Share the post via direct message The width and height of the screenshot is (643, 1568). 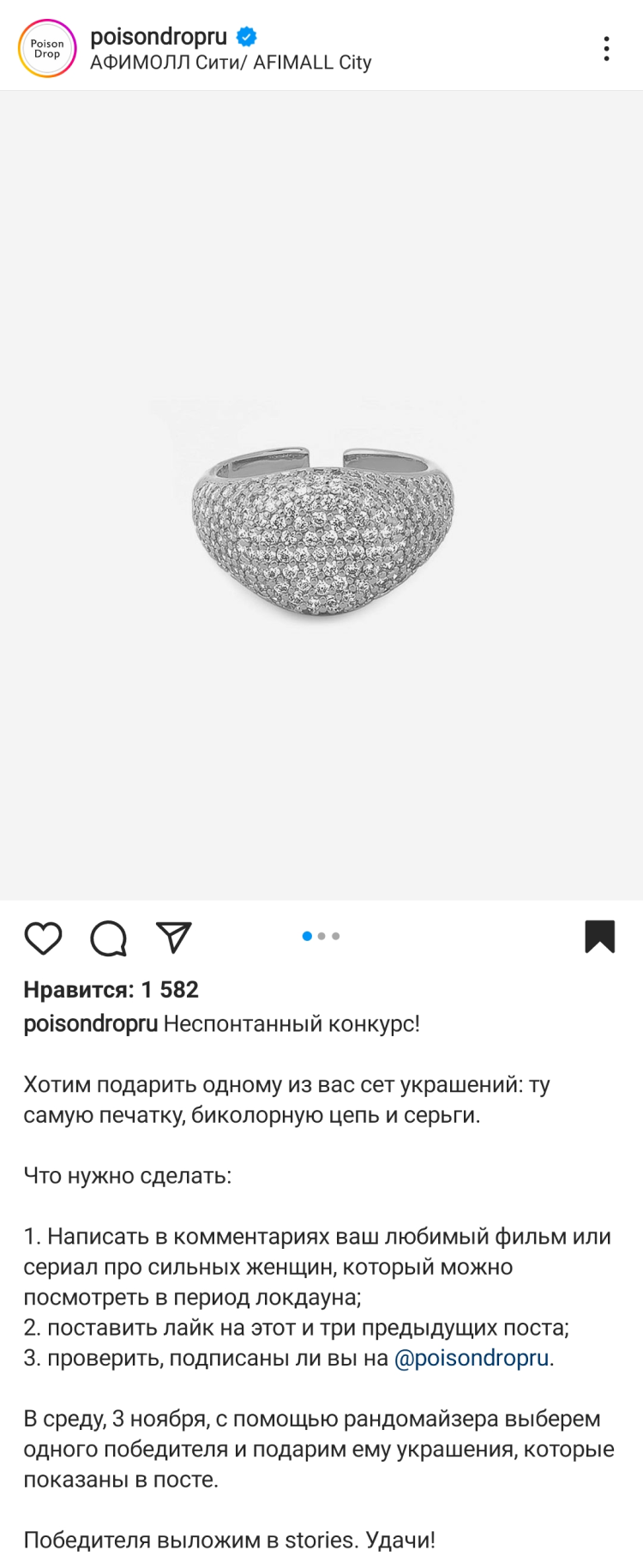coord(173,938)
